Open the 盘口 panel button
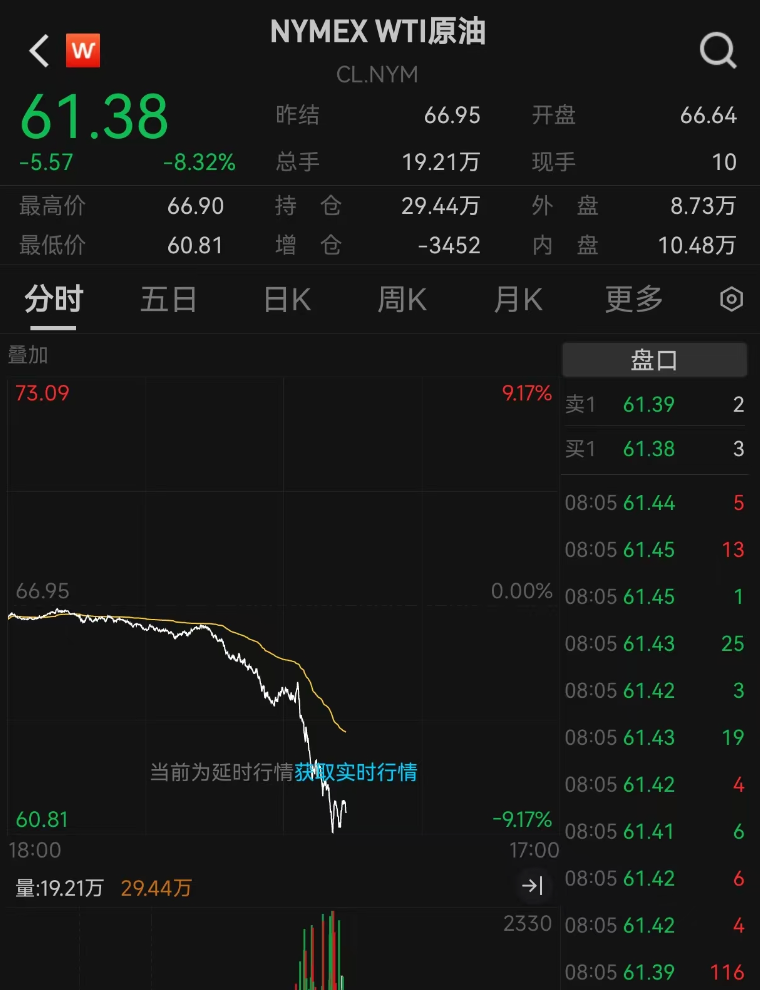 point(654,360)
